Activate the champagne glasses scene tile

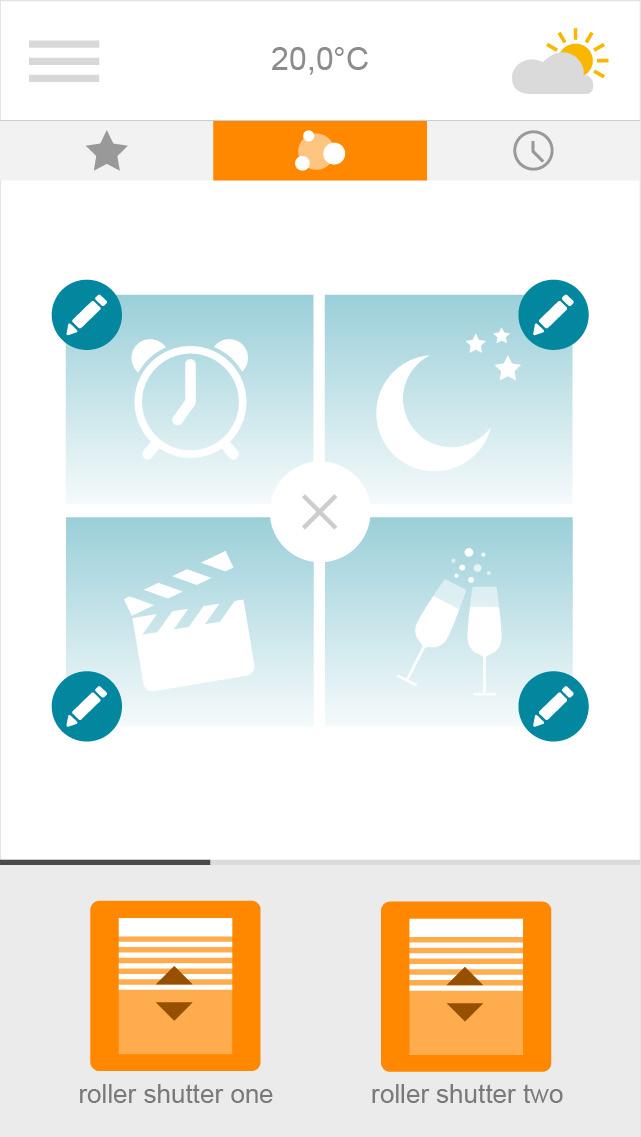[448, 622]
